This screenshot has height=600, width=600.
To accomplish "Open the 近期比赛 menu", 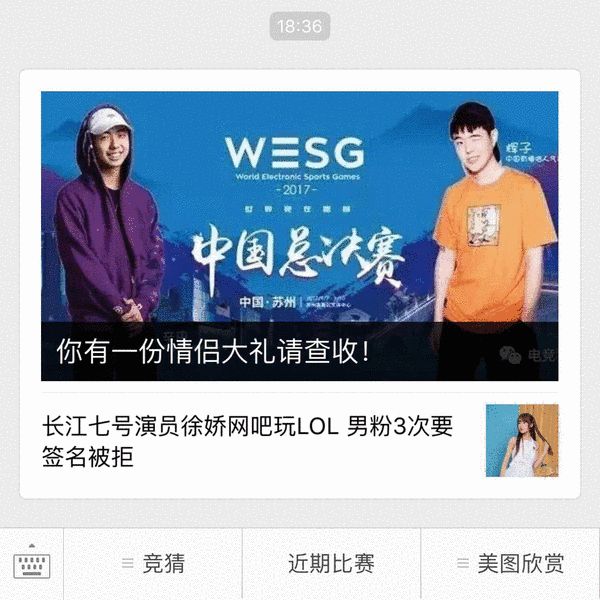I will point(331,564).
